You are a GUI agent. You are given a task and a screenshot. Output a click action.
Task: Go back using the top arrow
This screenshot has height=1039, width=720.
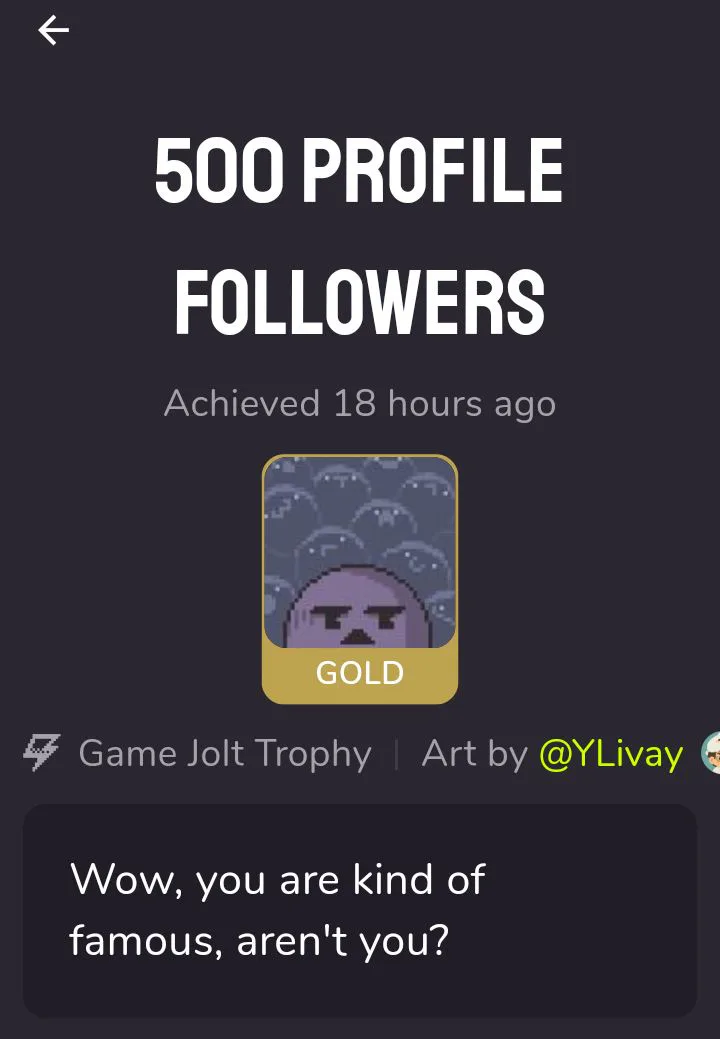pos(54,31)
